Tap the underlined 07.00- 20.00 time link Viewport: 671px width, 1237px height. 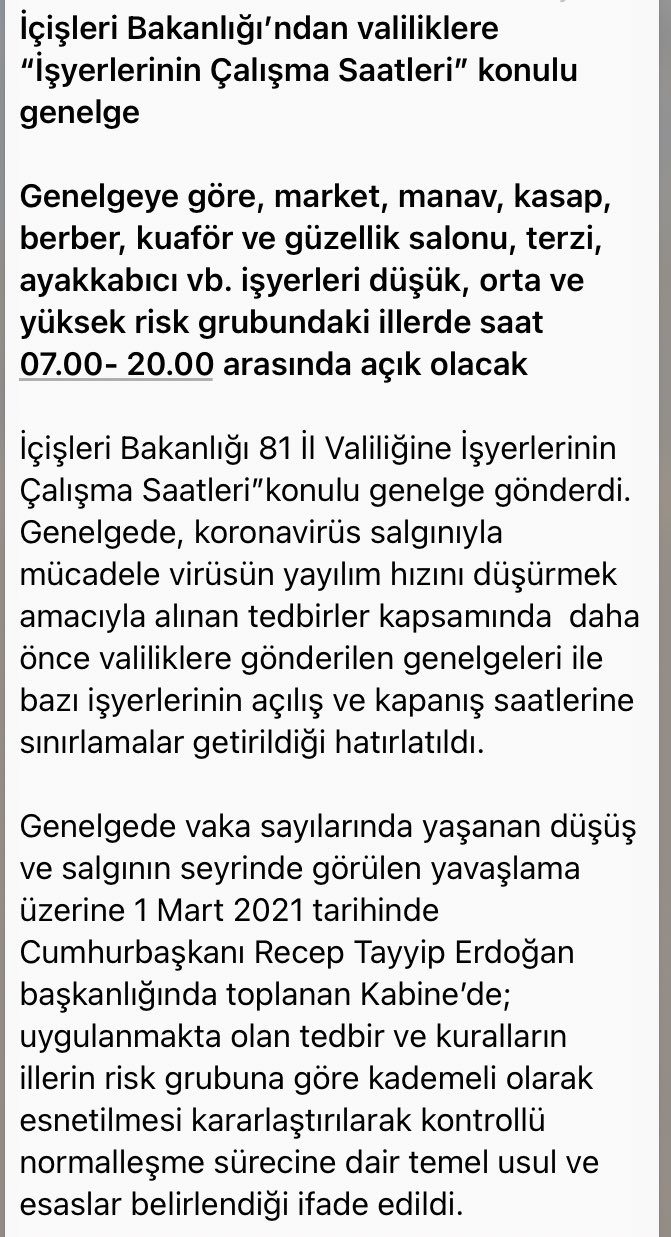(117, 365)
